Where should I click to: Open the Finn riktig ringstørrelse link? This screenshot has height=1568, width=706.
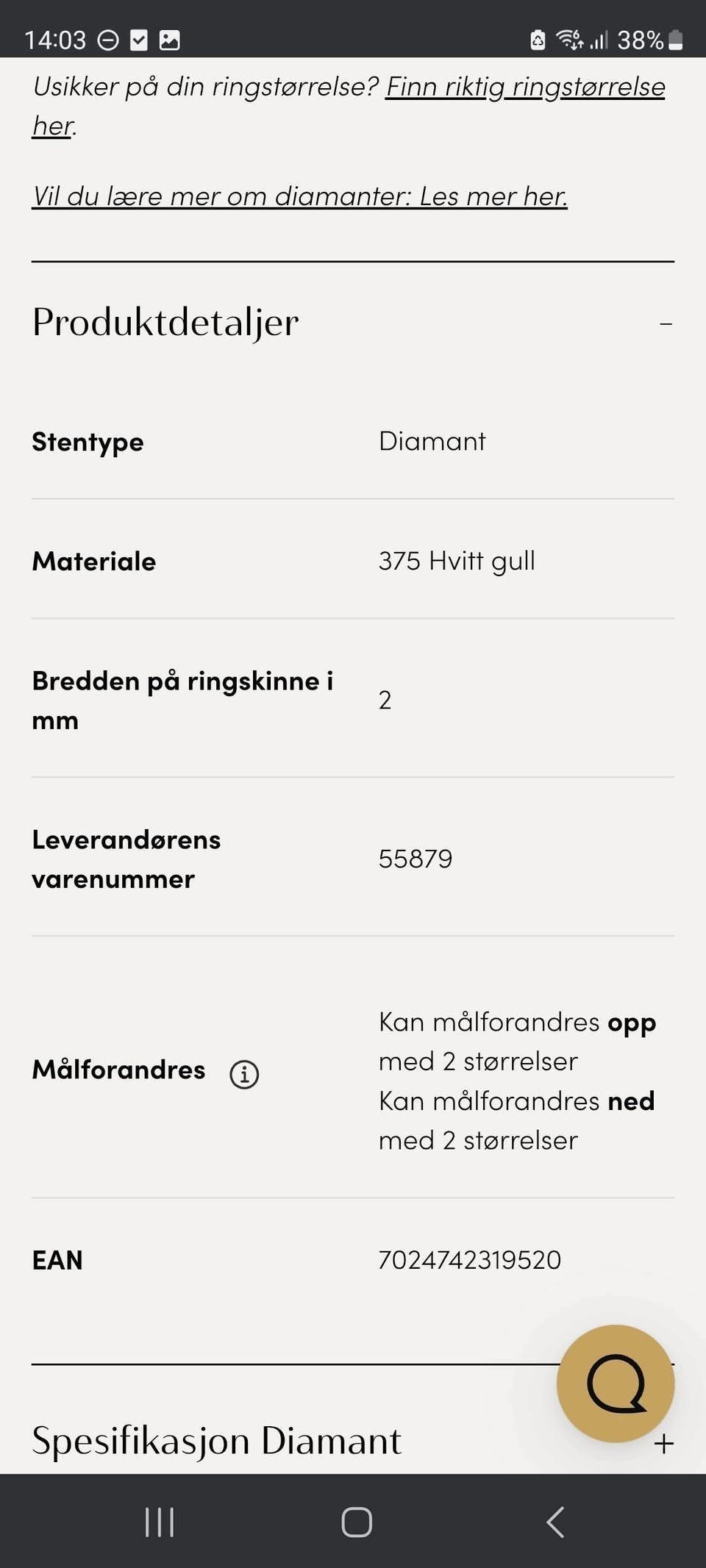click(526, 87)
